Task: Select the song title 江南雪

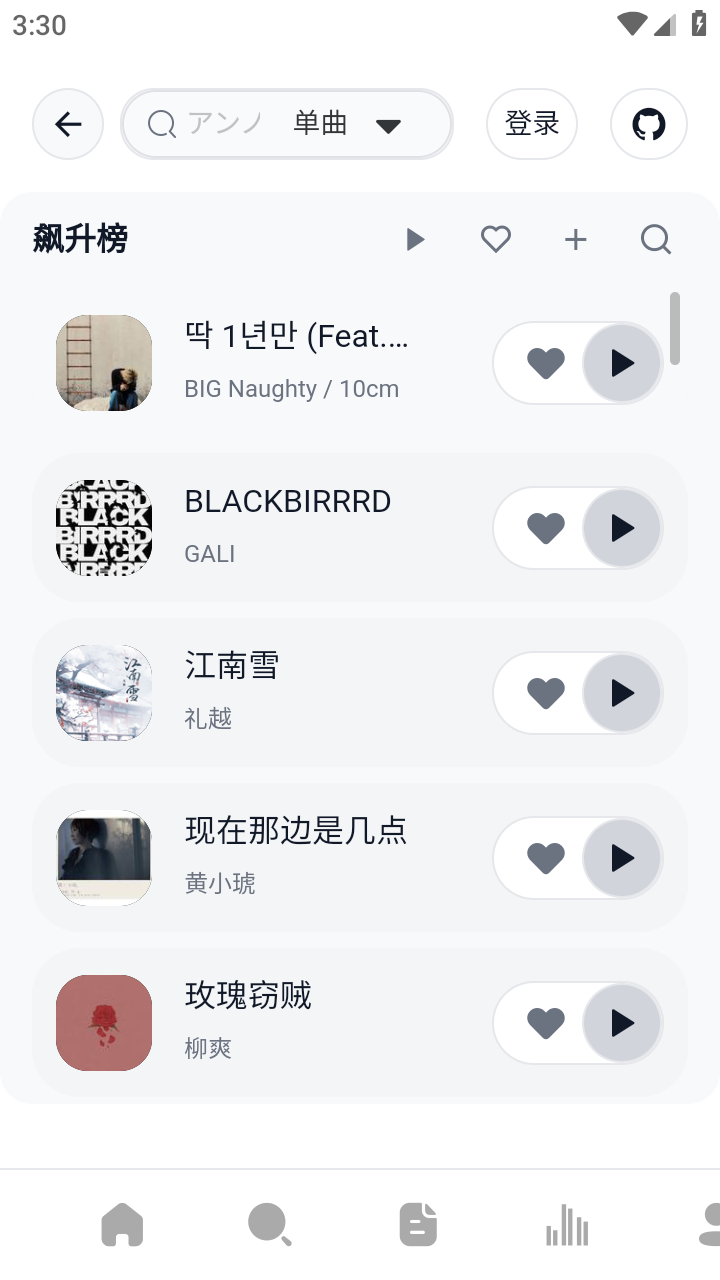Action: coord(232,666)
